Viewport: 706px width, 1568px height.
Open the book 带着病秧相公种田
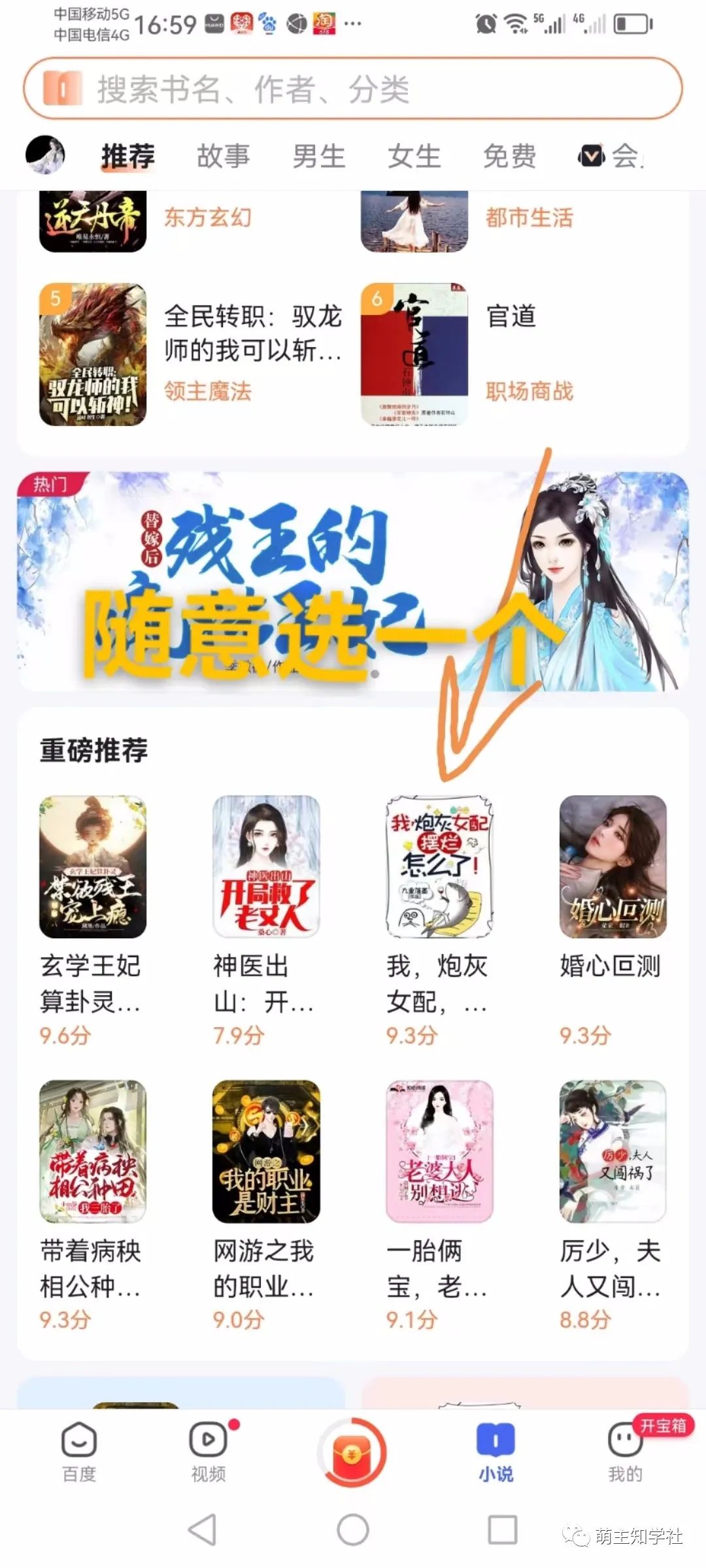pos(93,1151)
